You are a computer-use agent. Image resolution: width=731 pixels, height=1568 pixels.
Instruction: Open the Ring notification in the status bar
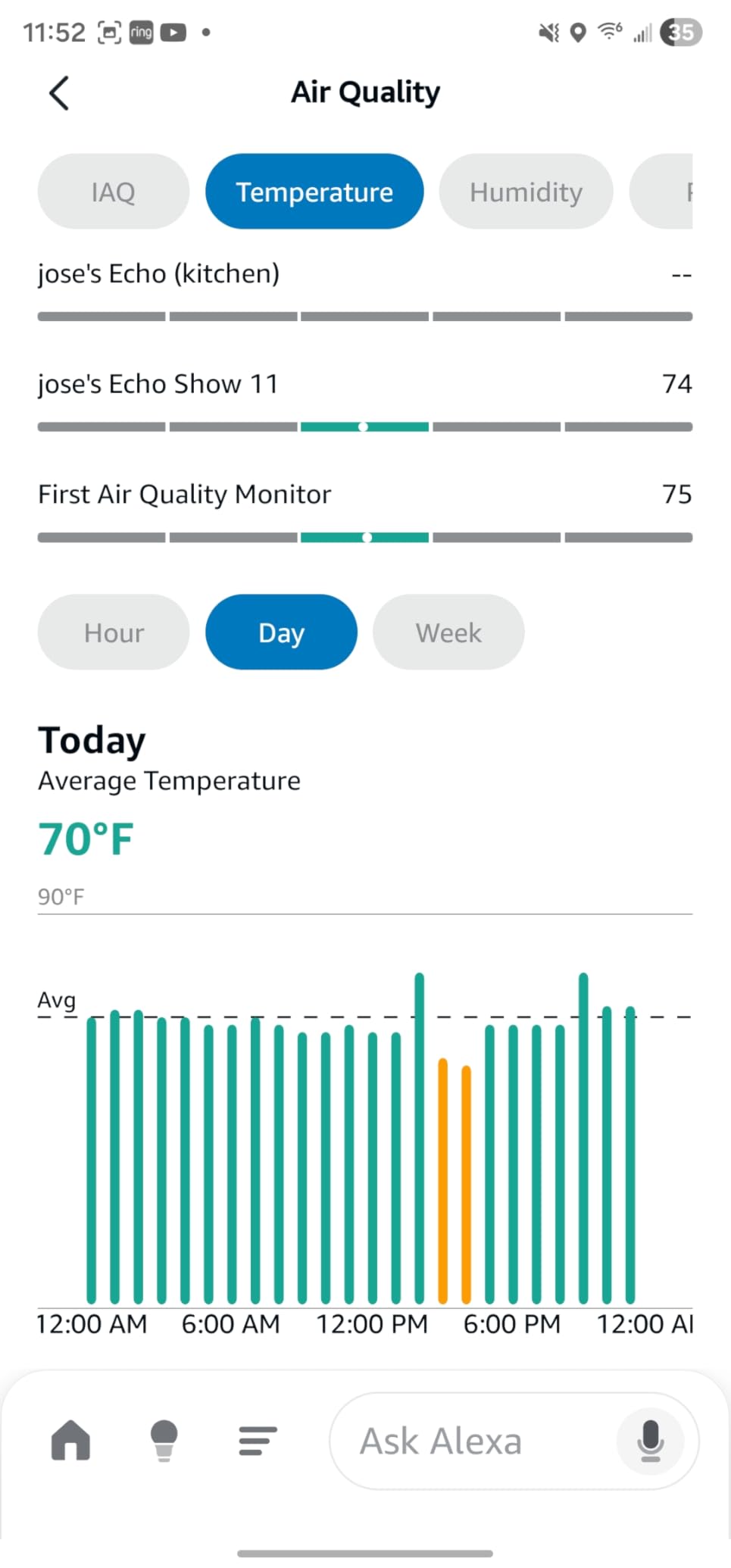(141, 32)
